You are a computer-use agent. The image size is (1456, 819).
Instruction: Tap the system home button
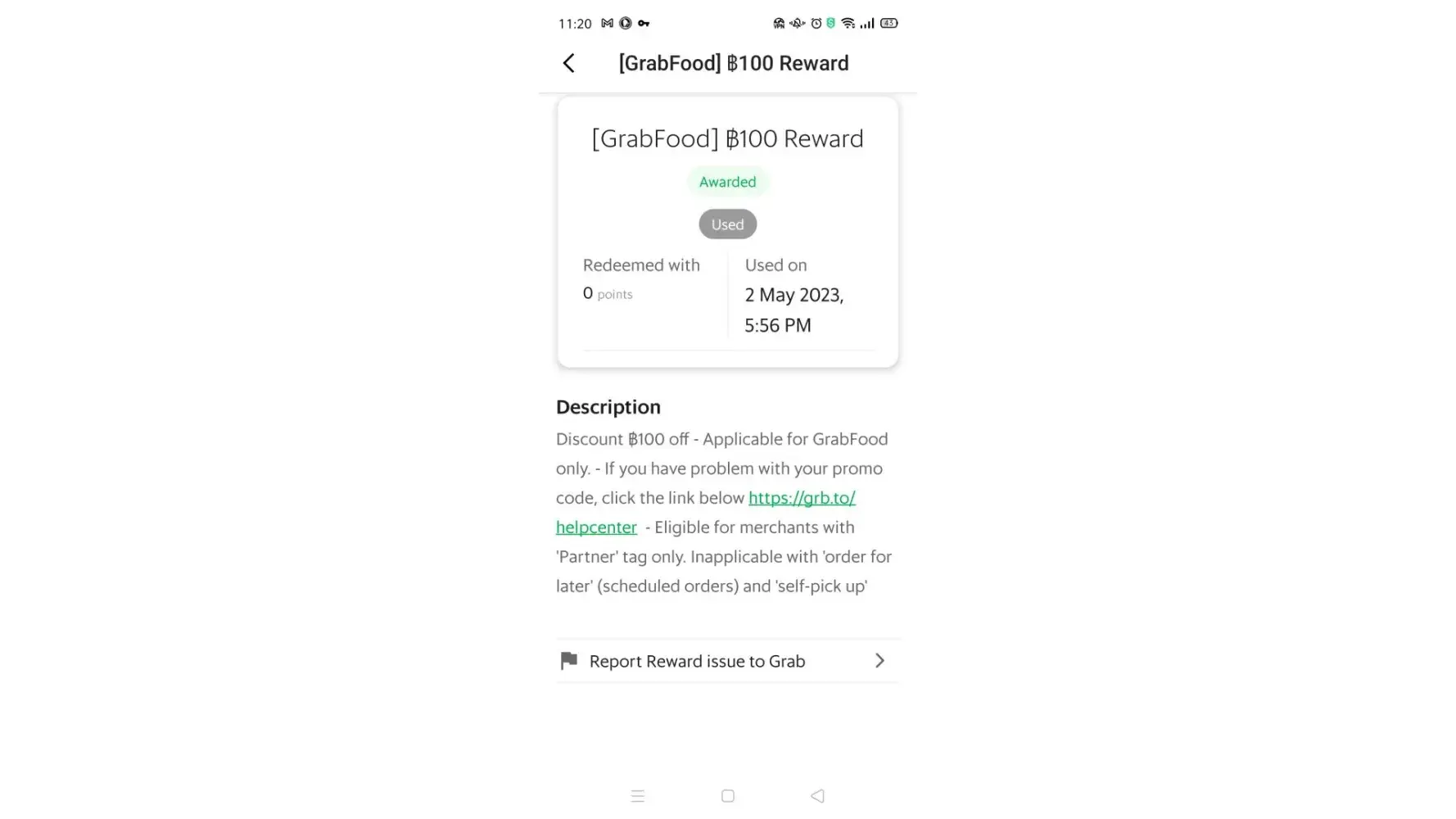(x=727, y=796)
